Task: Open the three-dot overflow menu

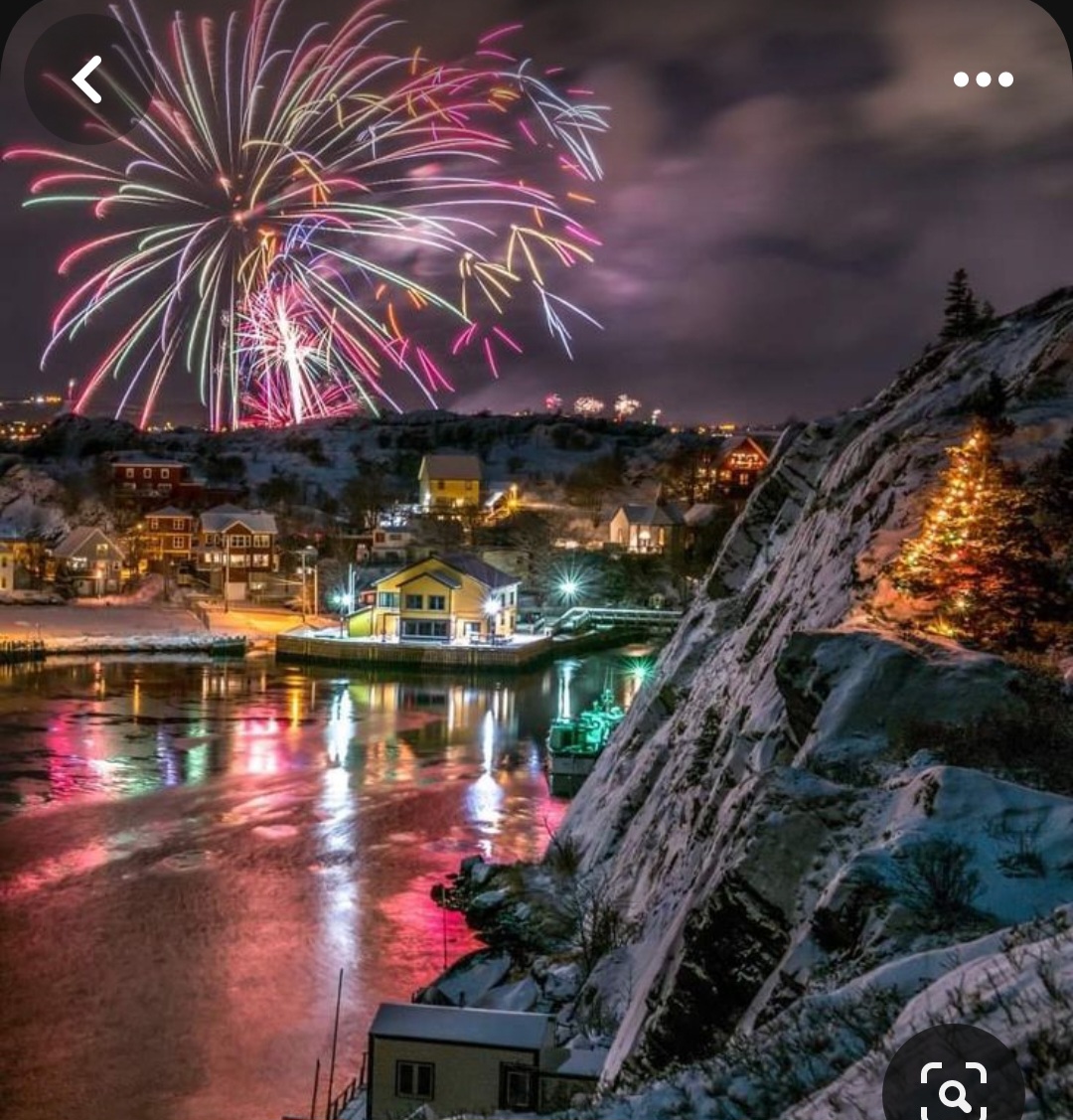Action: click(x=983, y=80)
